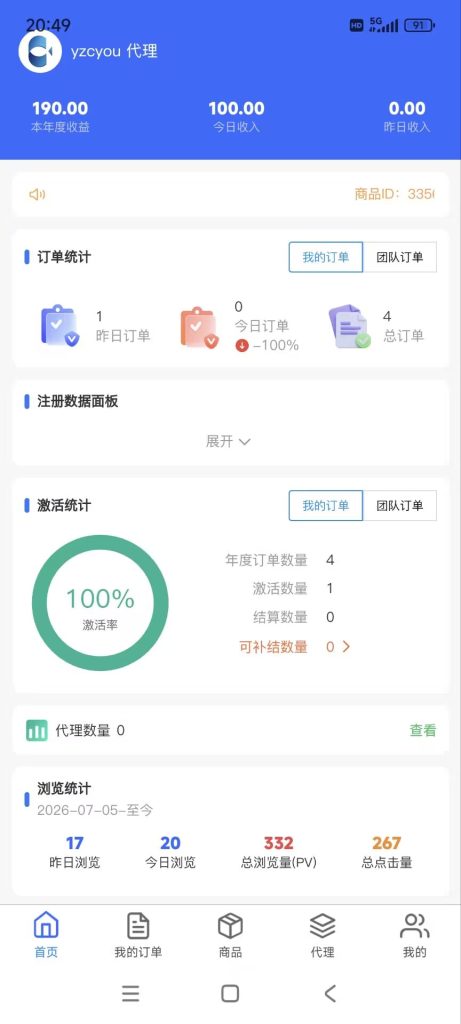Select 我的订单 in 订单统计 section
The image size is (461, 1024).
click(326, 257)
